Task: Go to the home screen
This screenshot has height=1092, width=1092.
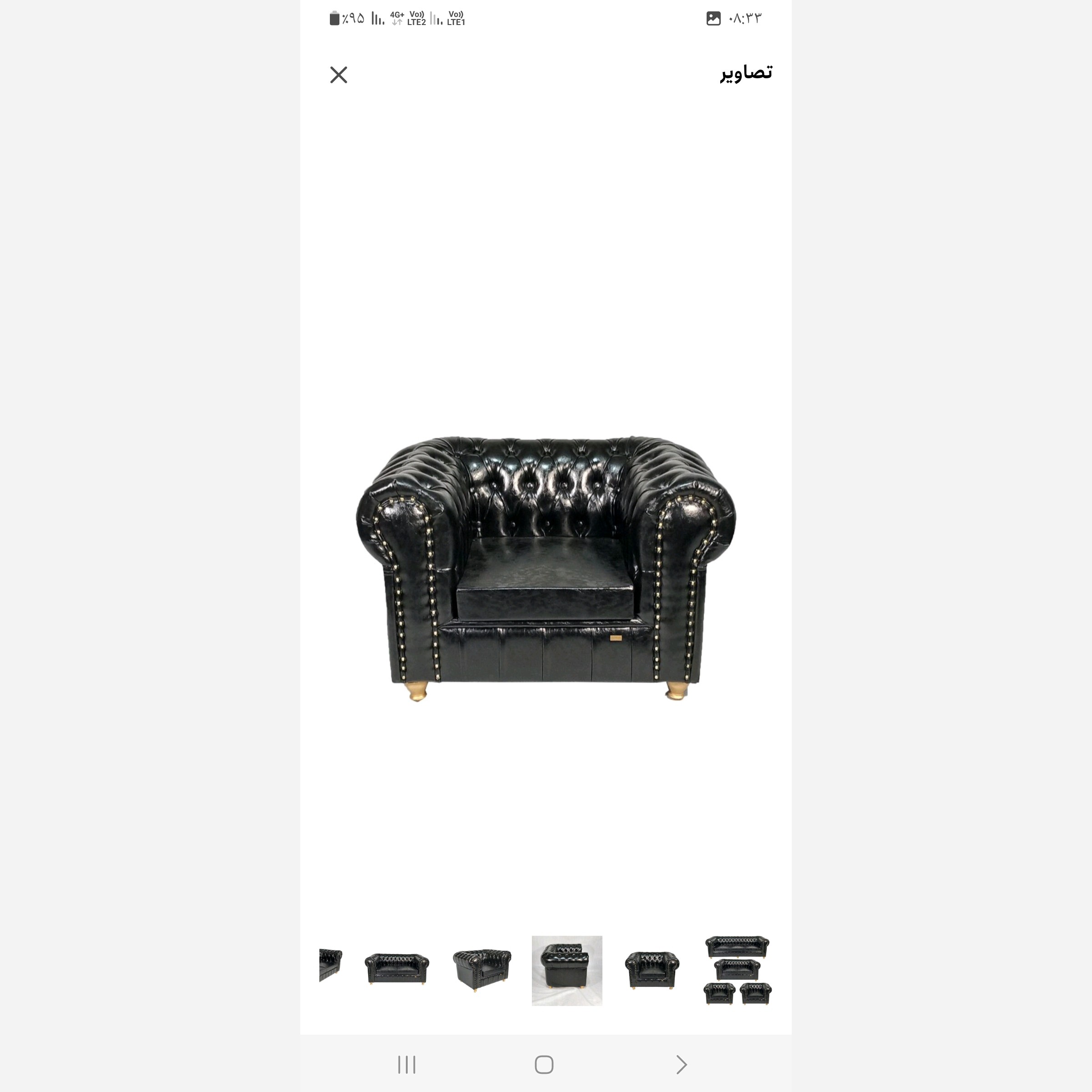Action: (544, 1065)
